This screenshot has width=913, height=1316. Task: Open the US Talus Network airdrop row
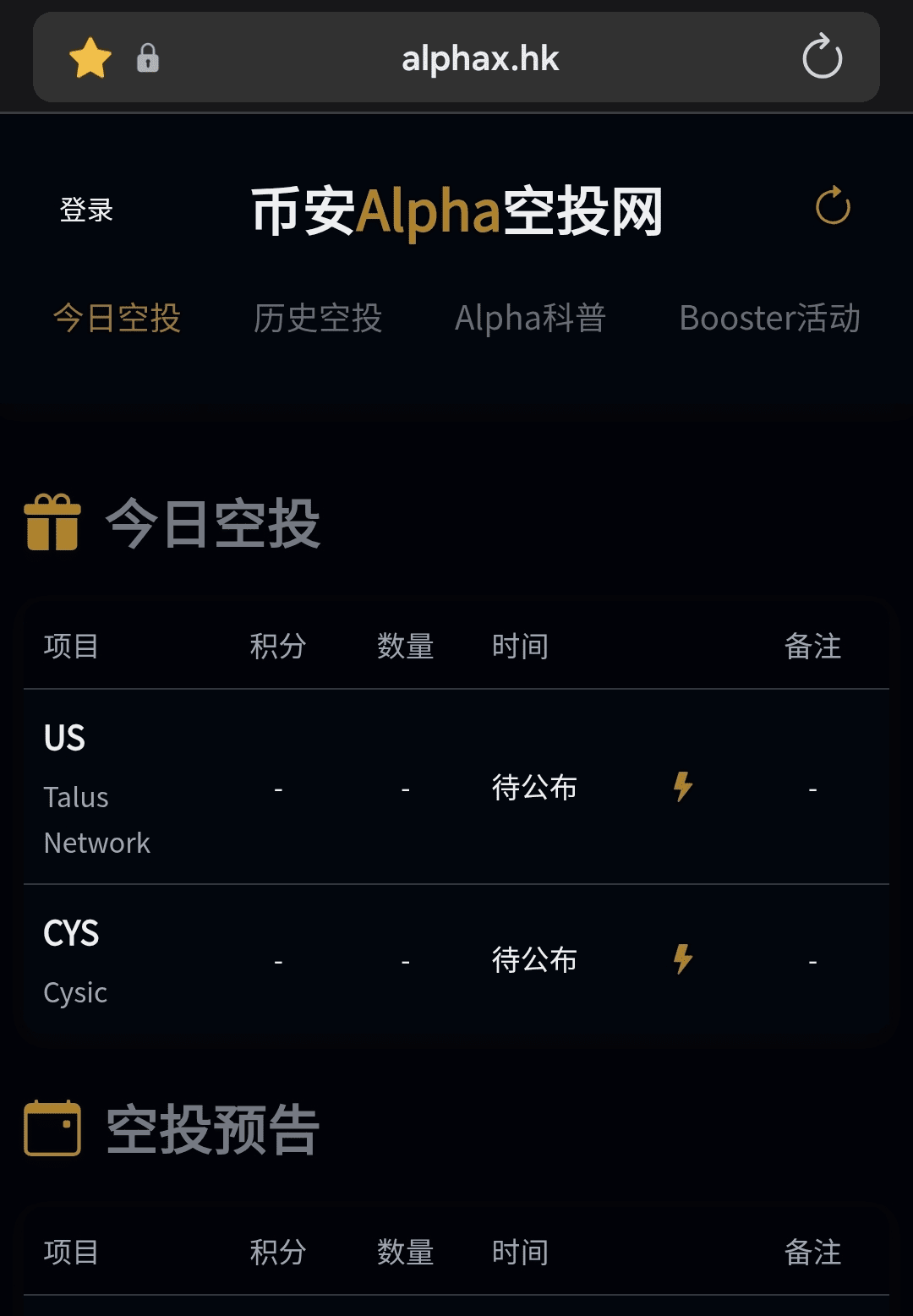(97, 788)
